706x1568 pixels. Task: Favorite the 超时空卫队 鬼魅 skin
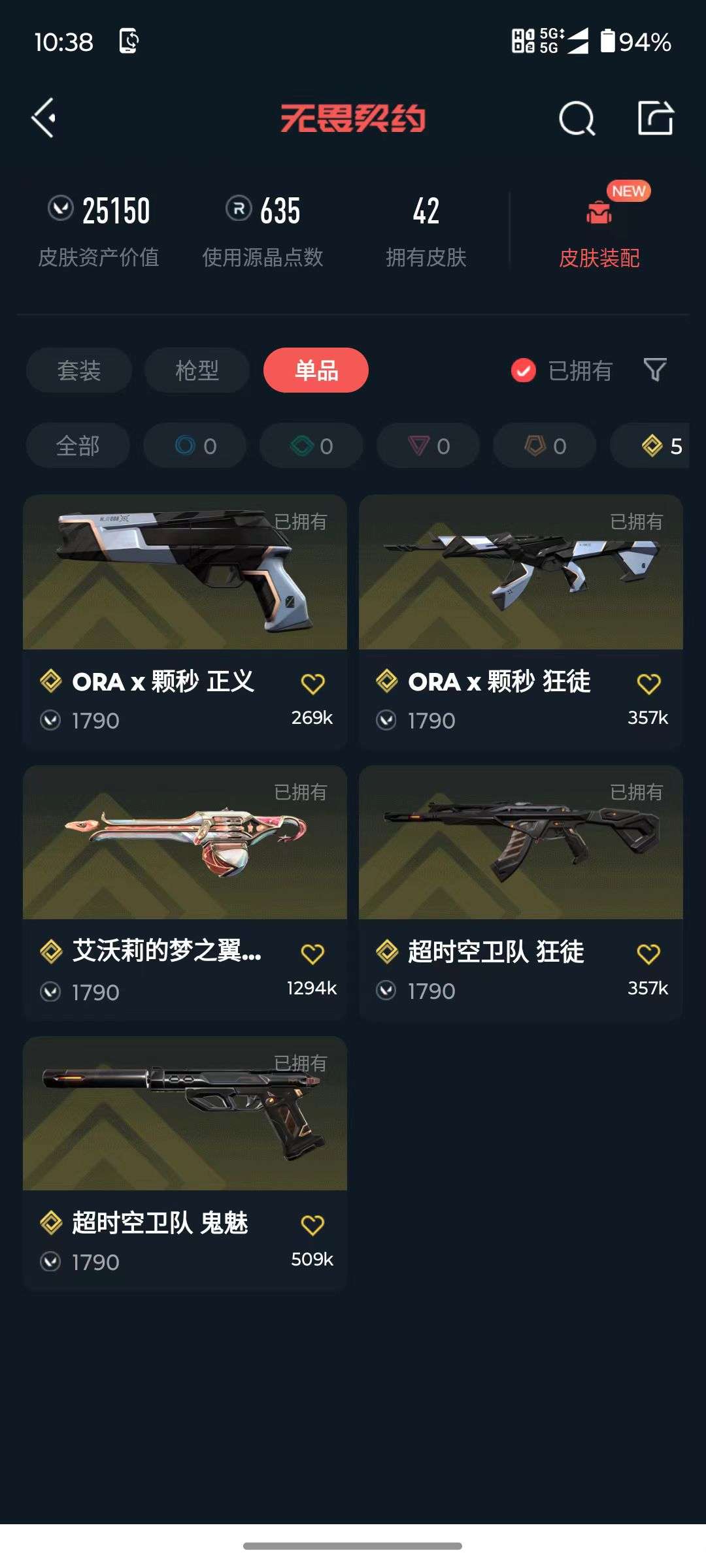click(x=313, y=1224)
